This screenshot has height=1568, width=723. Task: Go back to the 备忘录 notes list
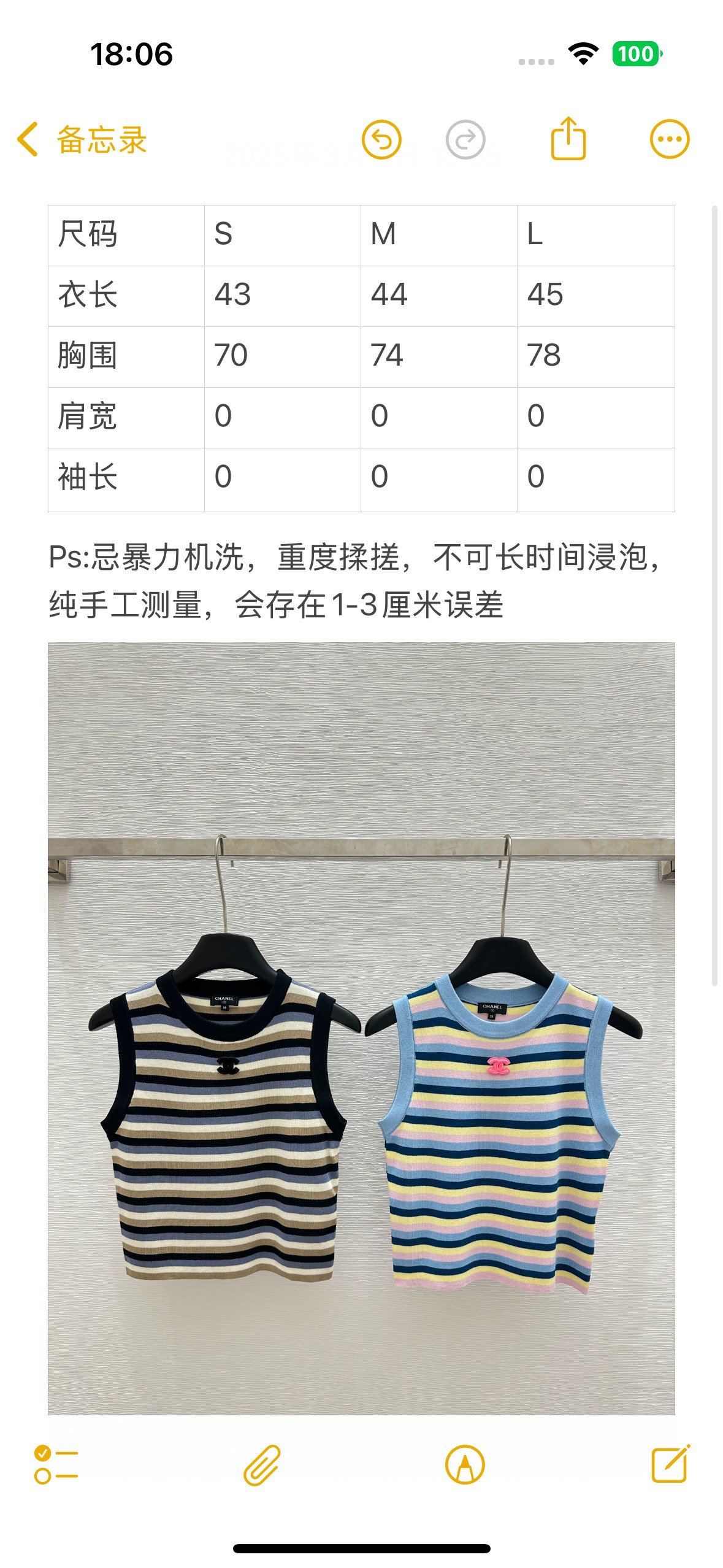point(83,140)
